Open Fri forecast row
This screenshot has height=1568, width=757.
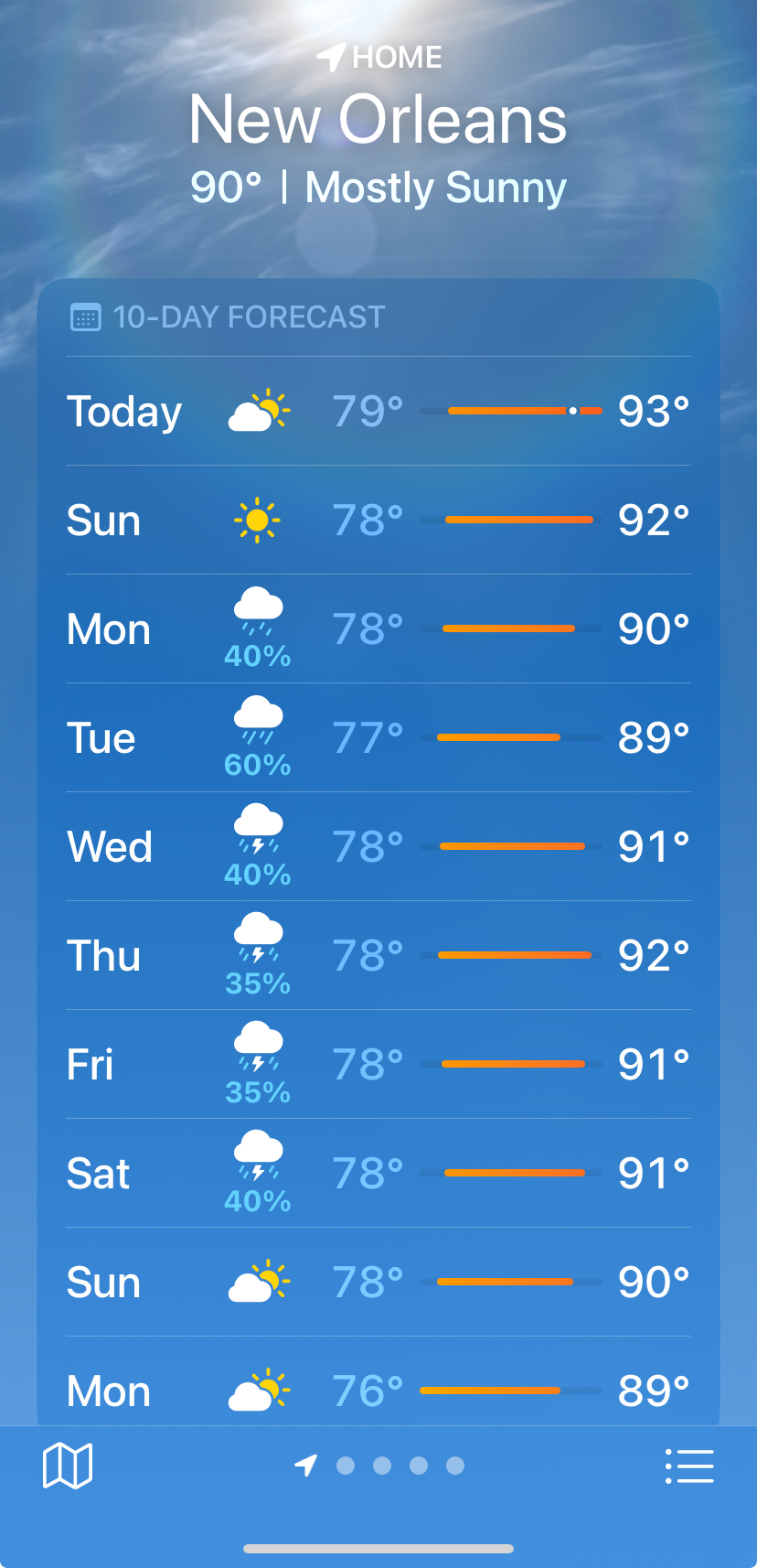[x=378, y=1064]
